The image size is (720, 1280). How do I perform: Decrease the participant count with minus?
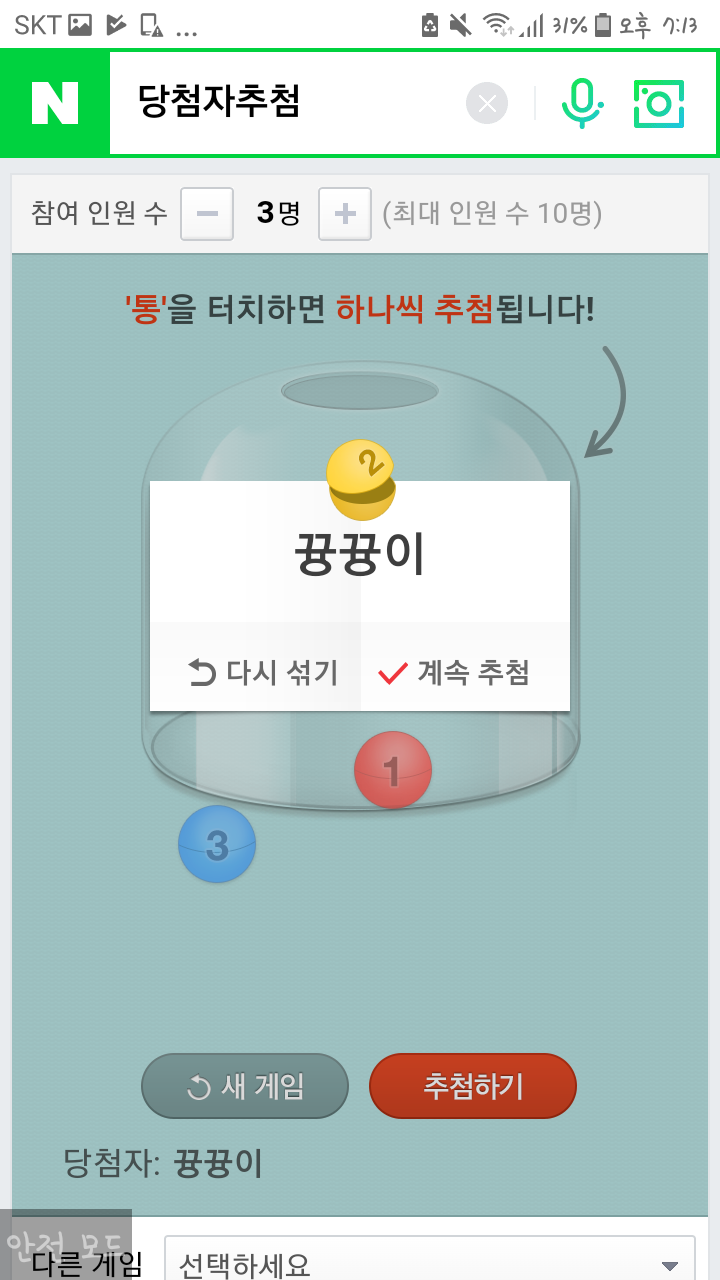pos(207,214)
